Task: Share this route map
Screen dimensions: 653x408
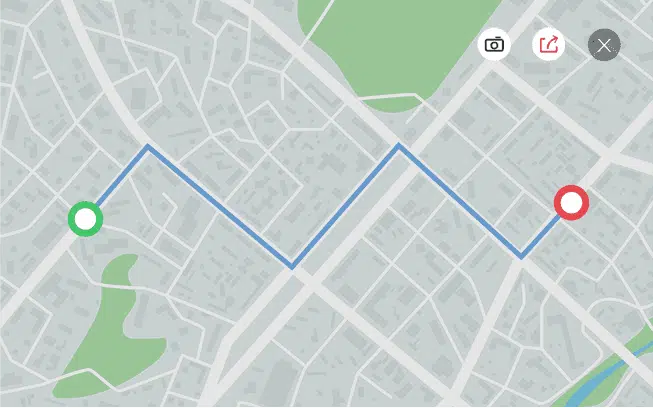Action: click(x=549, y=44)
